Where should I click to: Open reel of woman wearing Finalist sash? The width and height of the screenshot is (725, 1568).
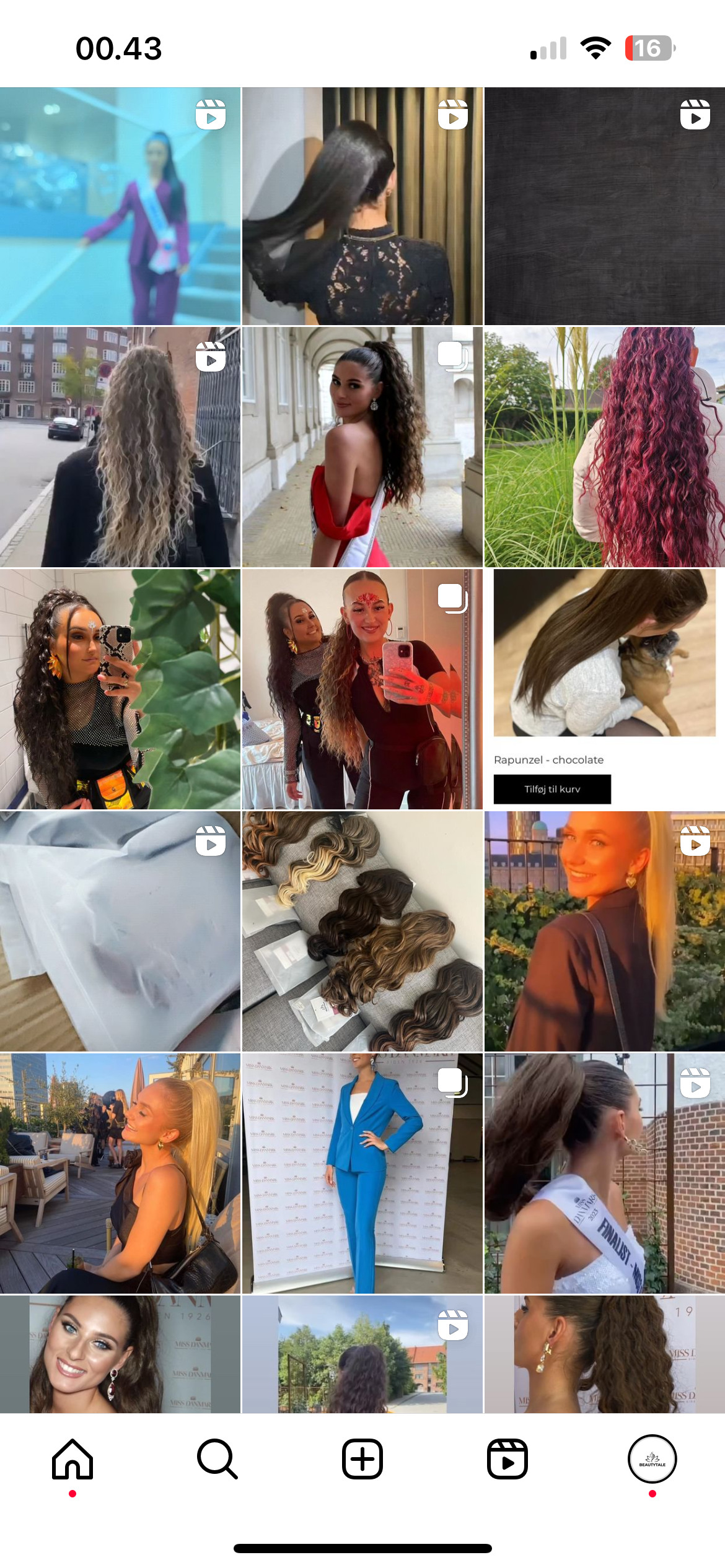click(x=604, y=1174)
